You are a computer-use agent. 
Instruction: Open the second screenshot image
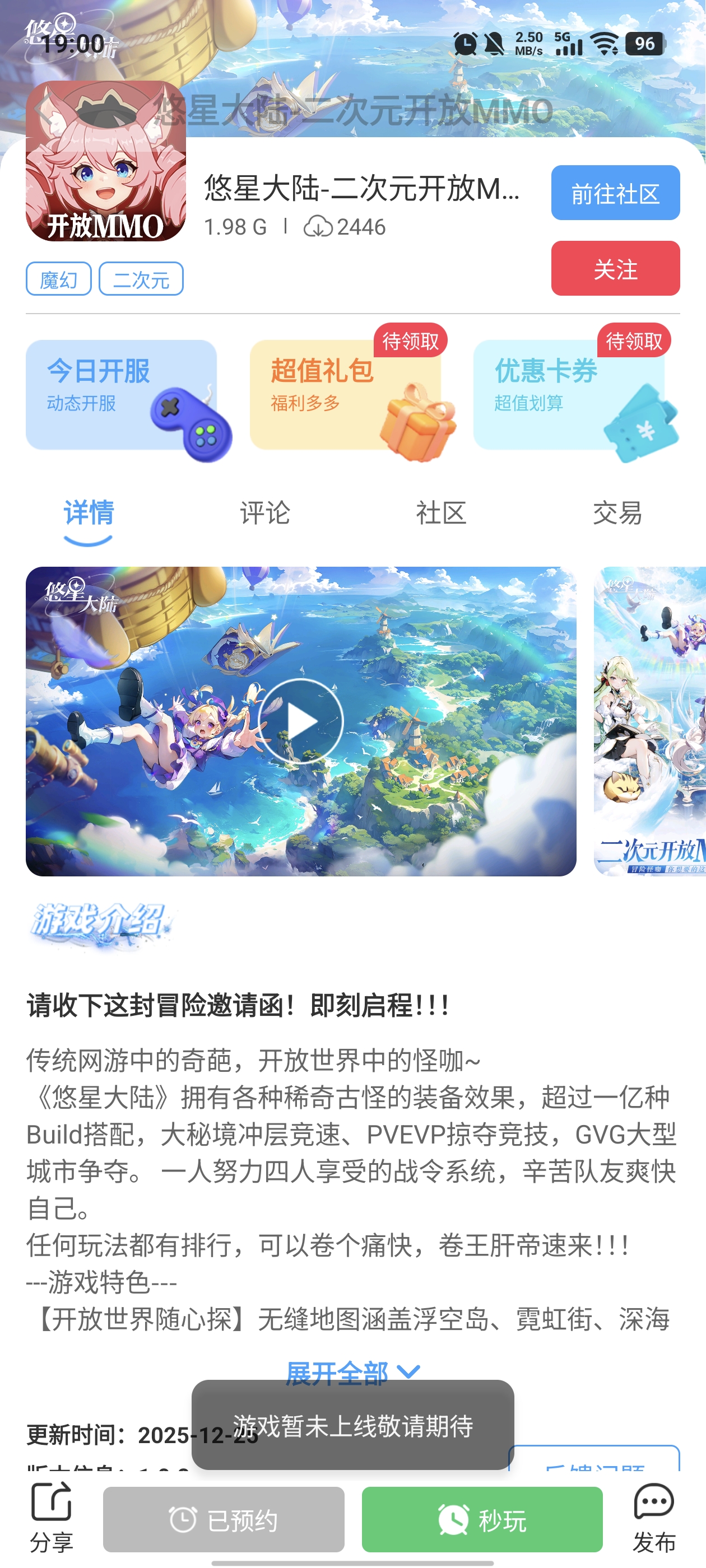(649, 721)
